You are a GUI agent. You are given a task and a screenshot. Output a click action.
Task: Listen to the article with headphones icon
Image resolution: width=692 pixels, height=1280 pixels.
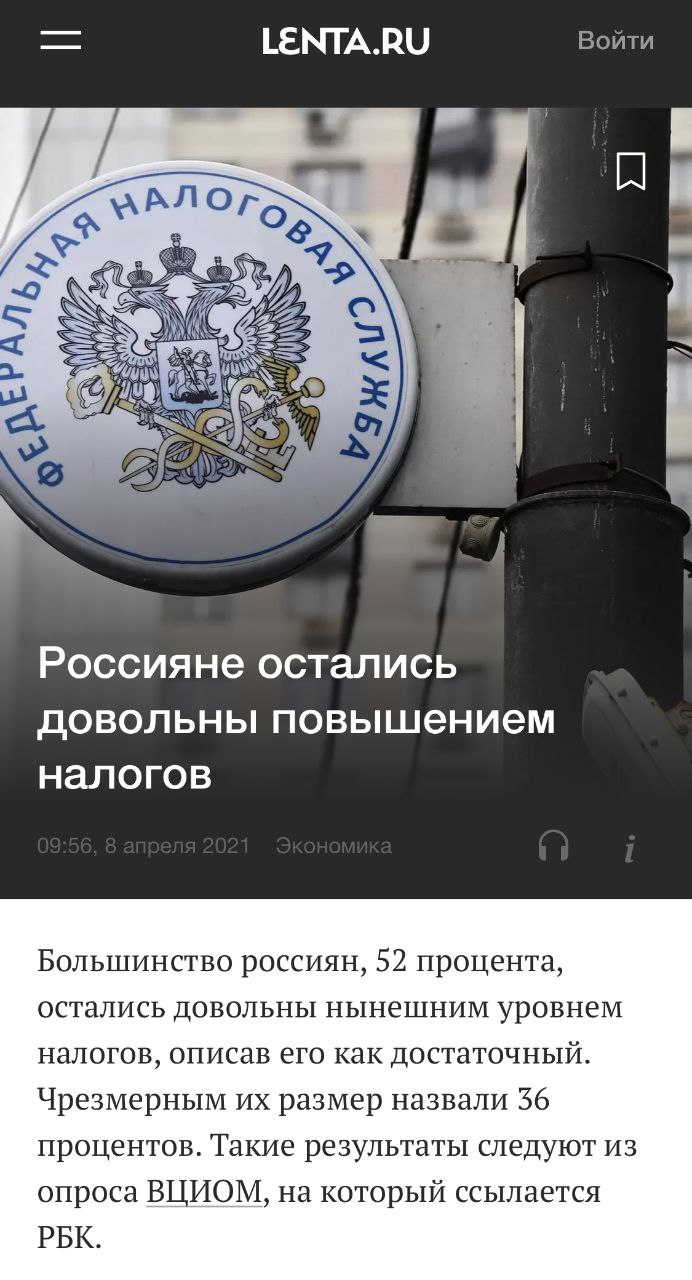(553, 847)
